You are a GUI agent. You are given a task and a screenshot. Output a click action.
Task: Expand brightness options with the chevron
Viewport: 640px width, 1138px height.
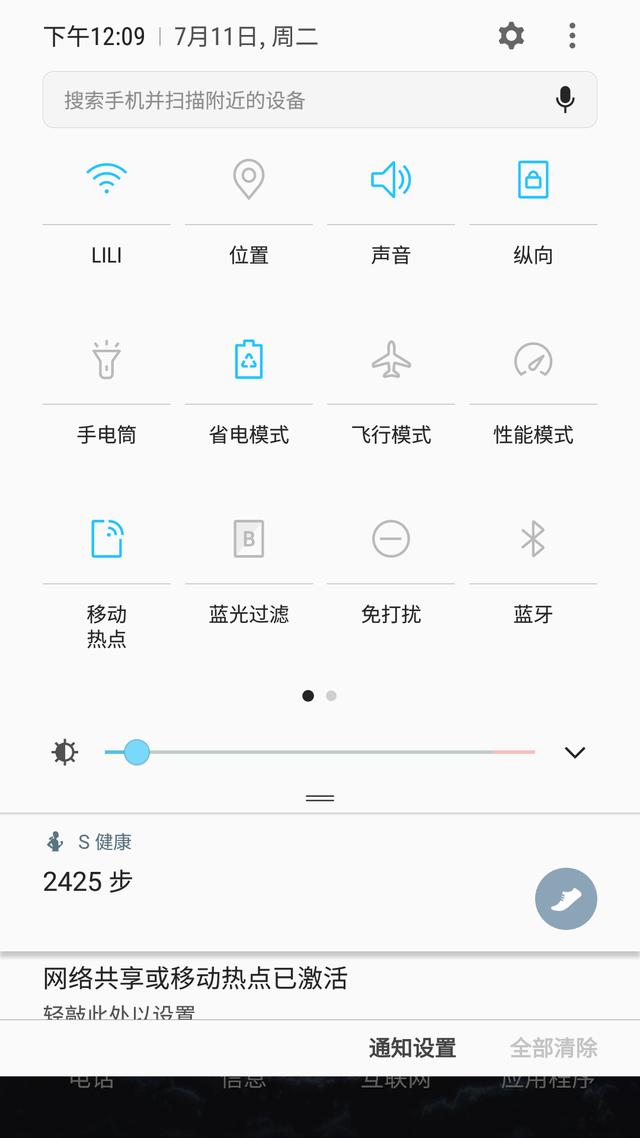[x=574, y=752]
